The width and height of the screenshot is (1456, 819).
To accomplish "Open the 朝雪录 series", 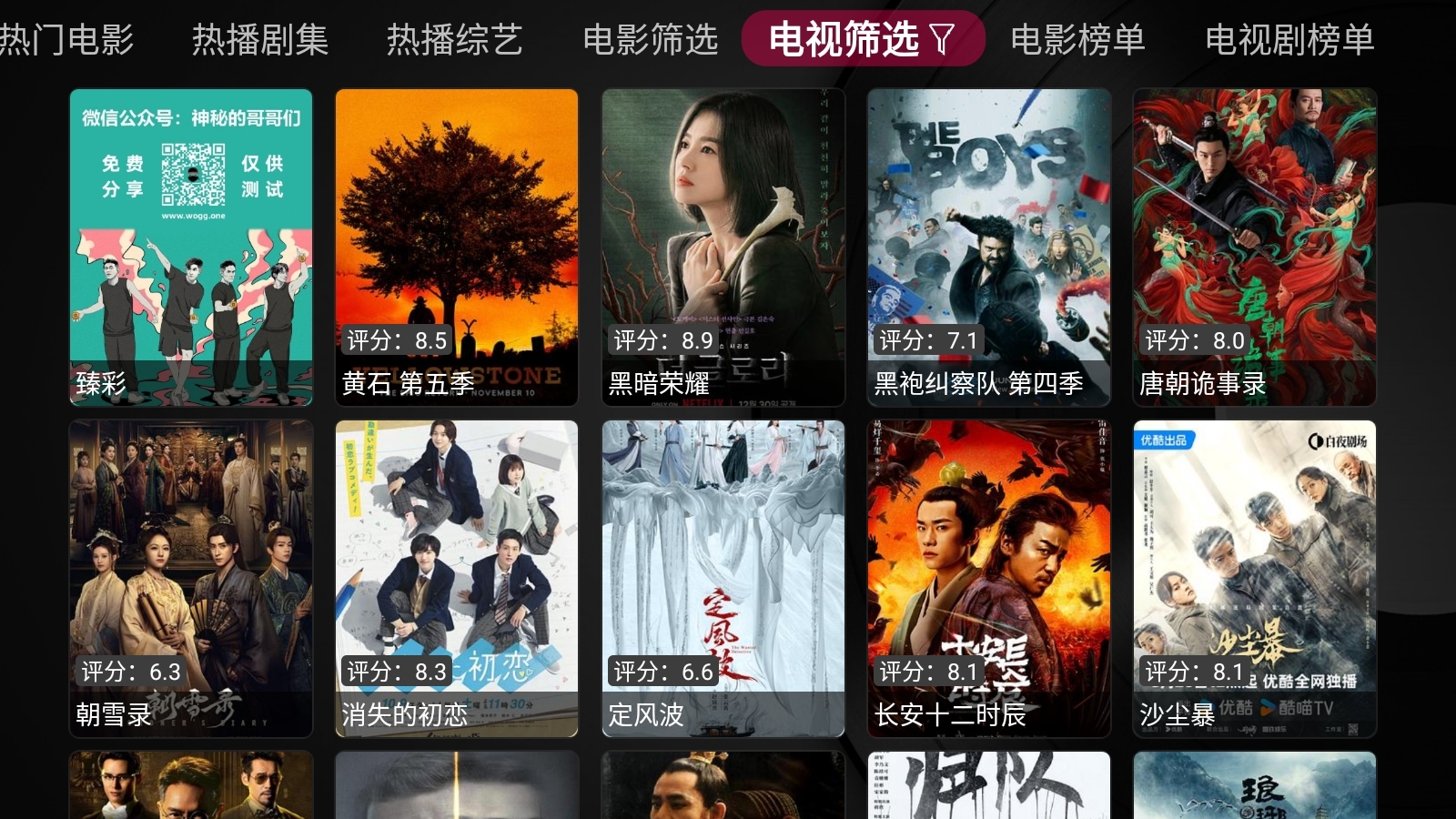I will [x=191, y=578].
